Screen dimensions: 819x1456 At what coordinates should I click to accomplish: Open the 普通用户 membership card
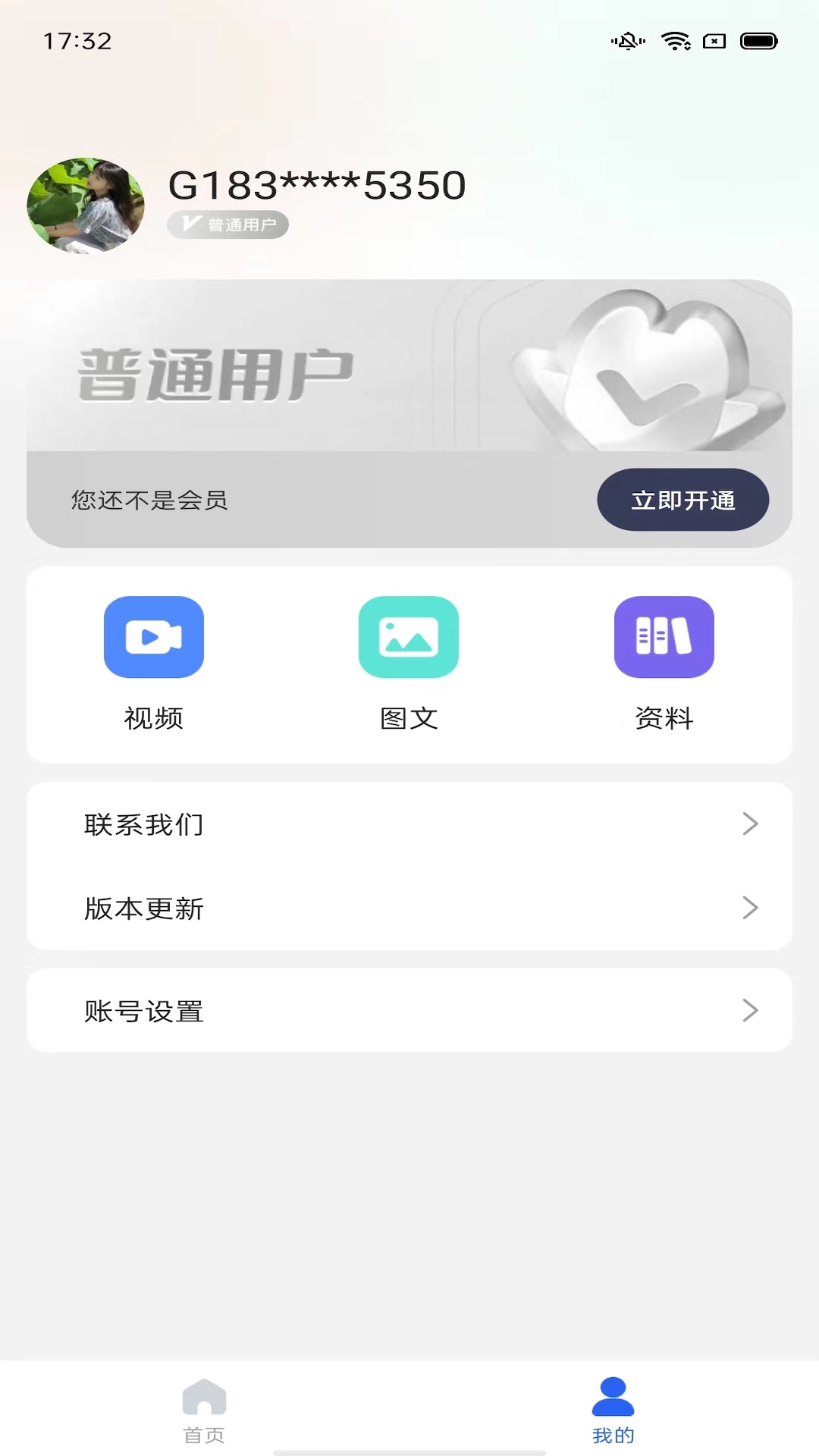[303, 372]
